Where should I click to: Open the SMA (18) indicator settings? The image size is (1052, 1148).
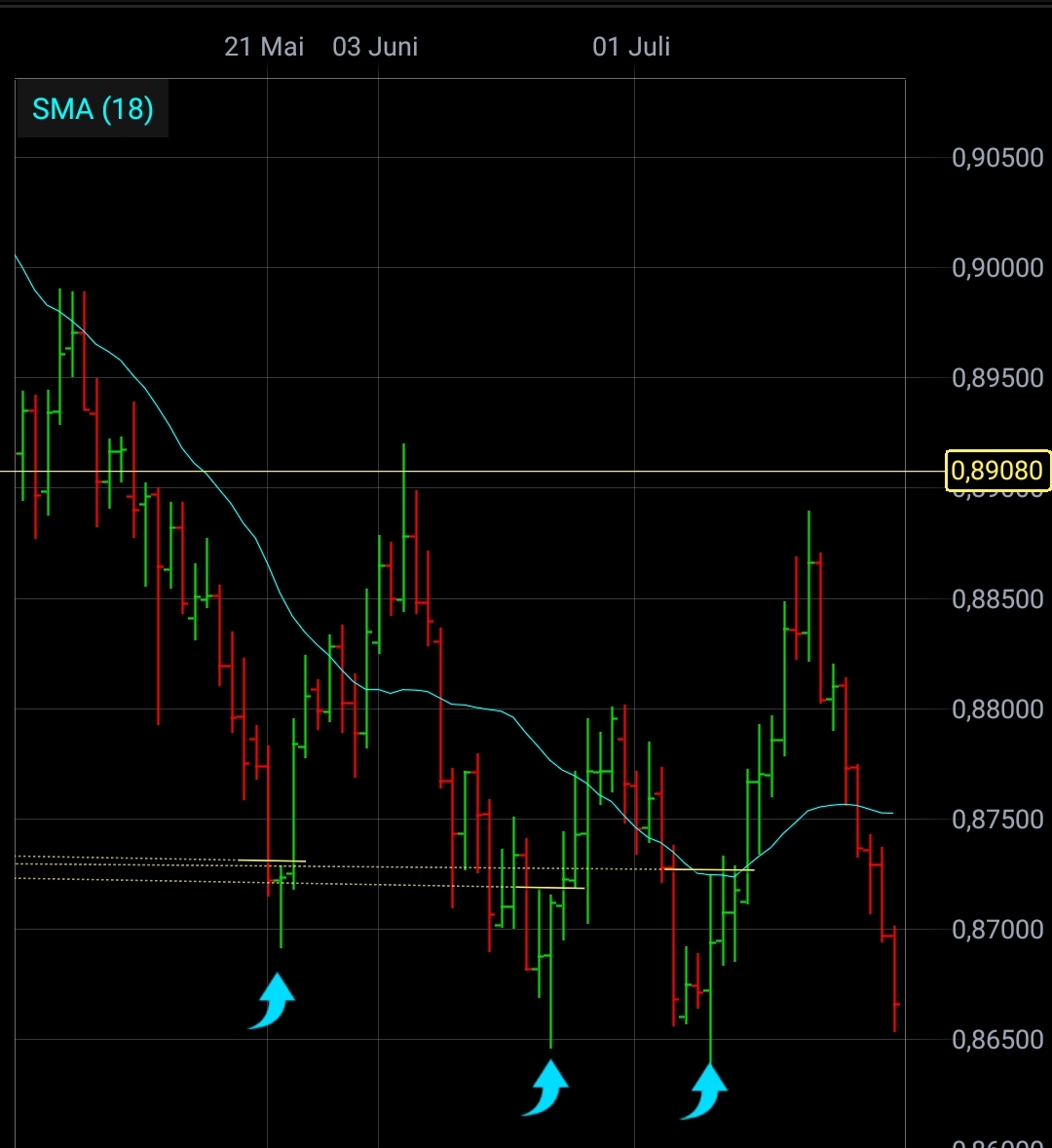pos(93,109)
